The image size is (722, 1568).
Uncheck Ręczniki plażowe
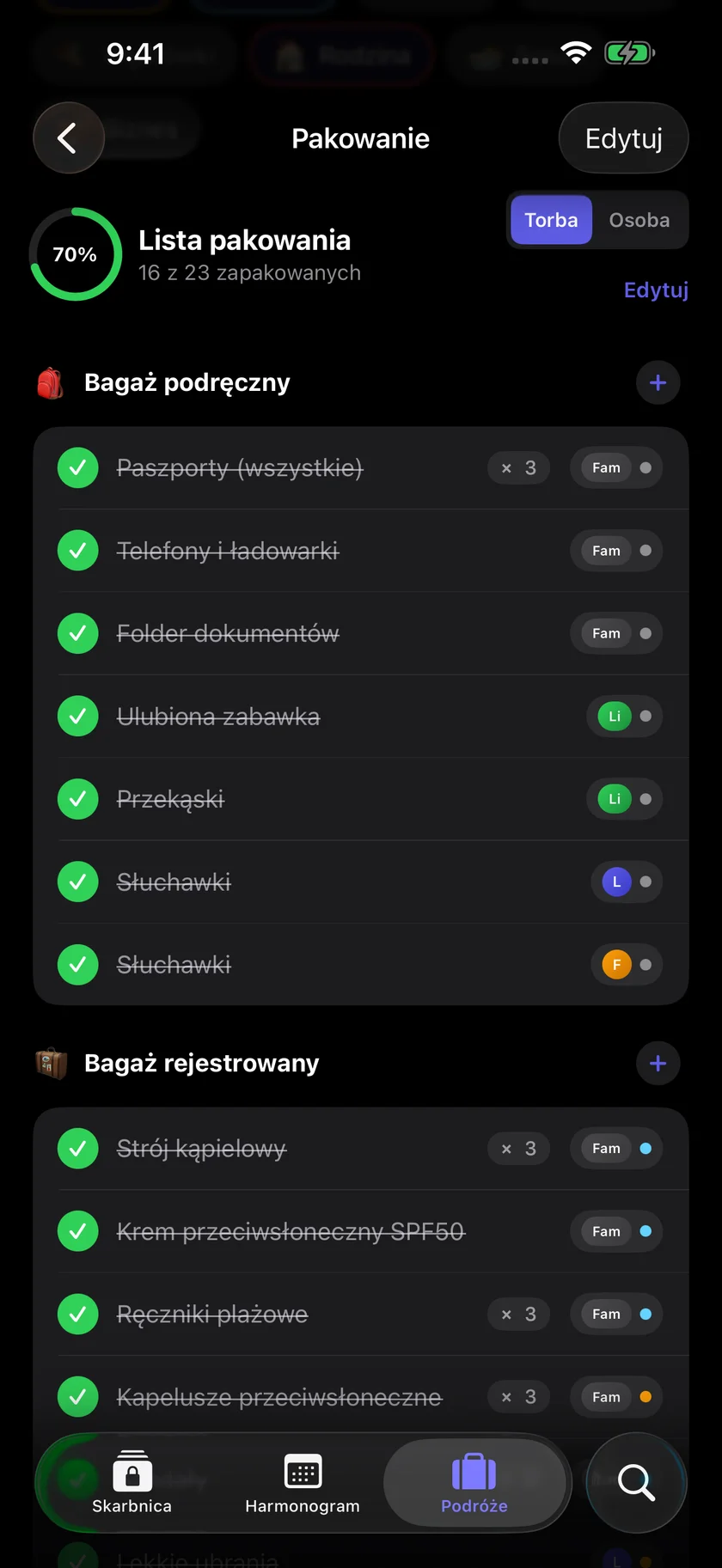tap(78, 1315)
